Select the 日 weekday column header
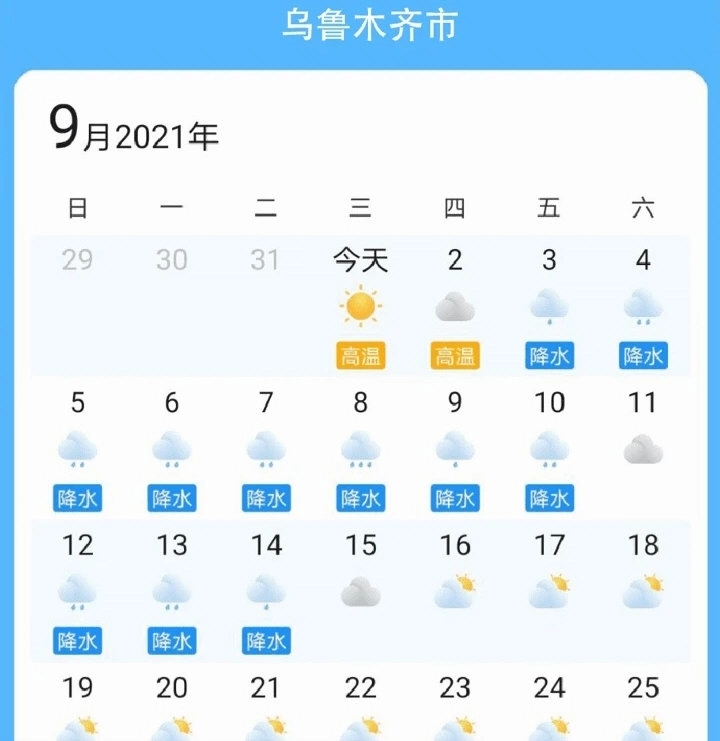Viewport: 720px width, 741px height. 78,207
